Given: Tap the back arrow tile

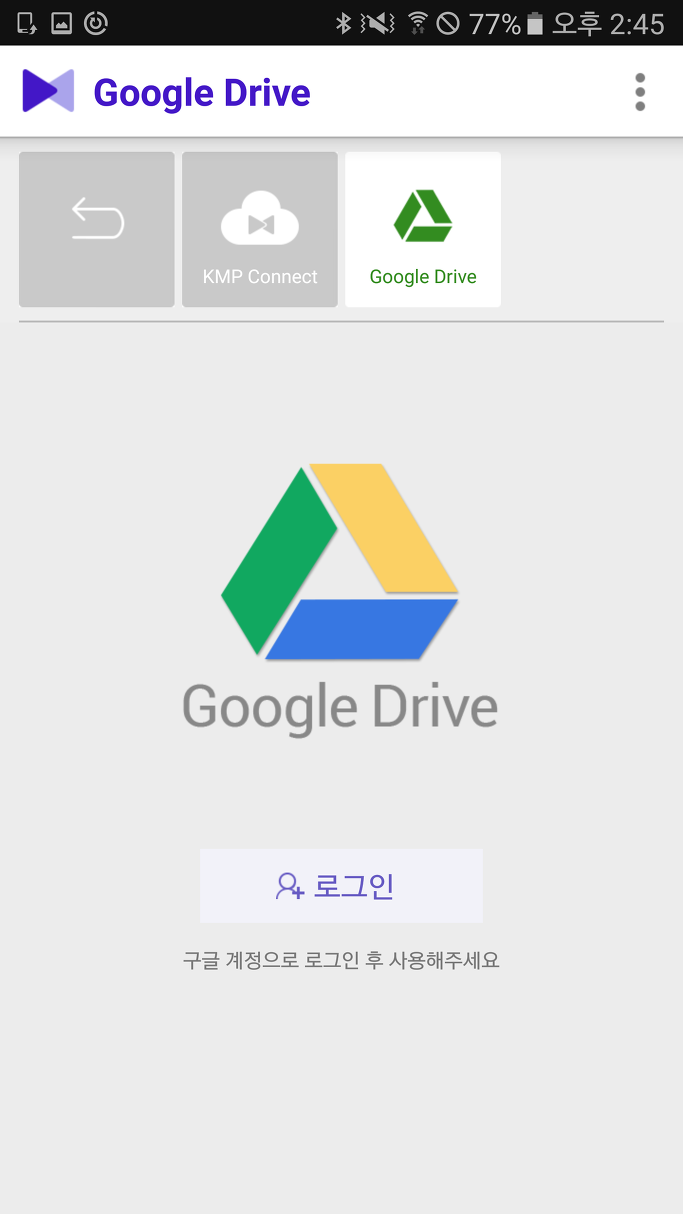Looking at the screenshot, I should click(x=97, y=229).
